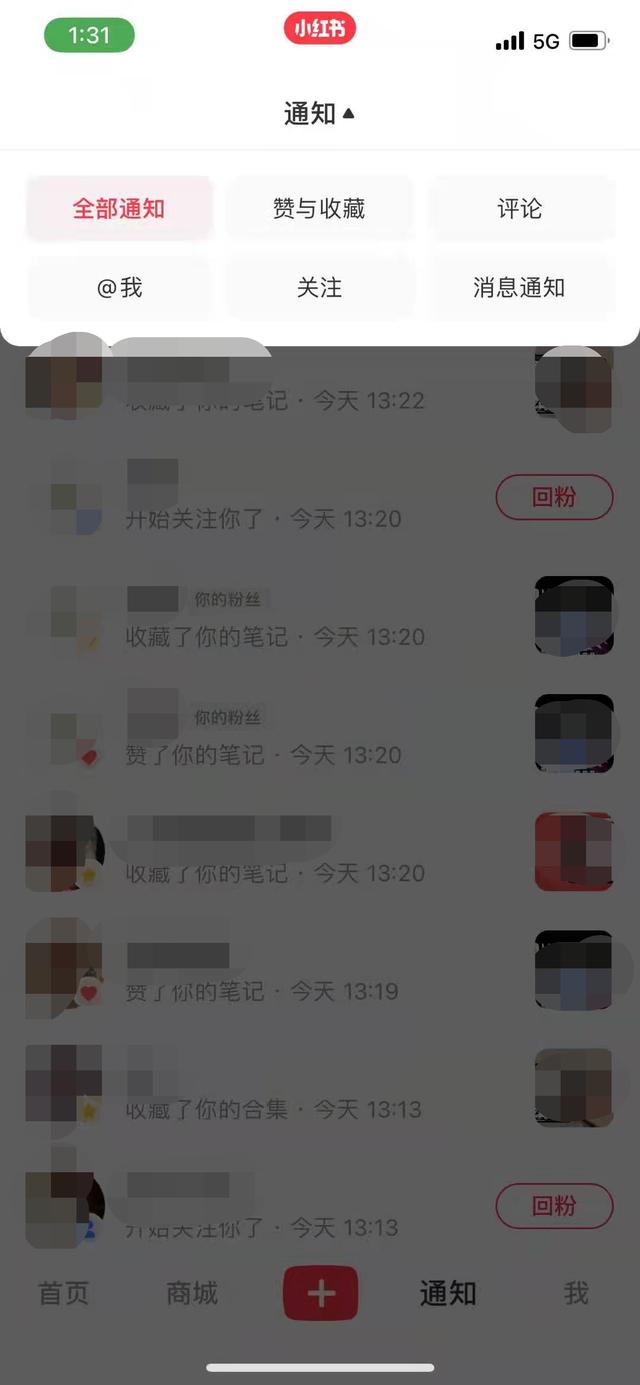Tap 回粉 for the 13:20 follower
640x1385 pixels.
(554, 497)
